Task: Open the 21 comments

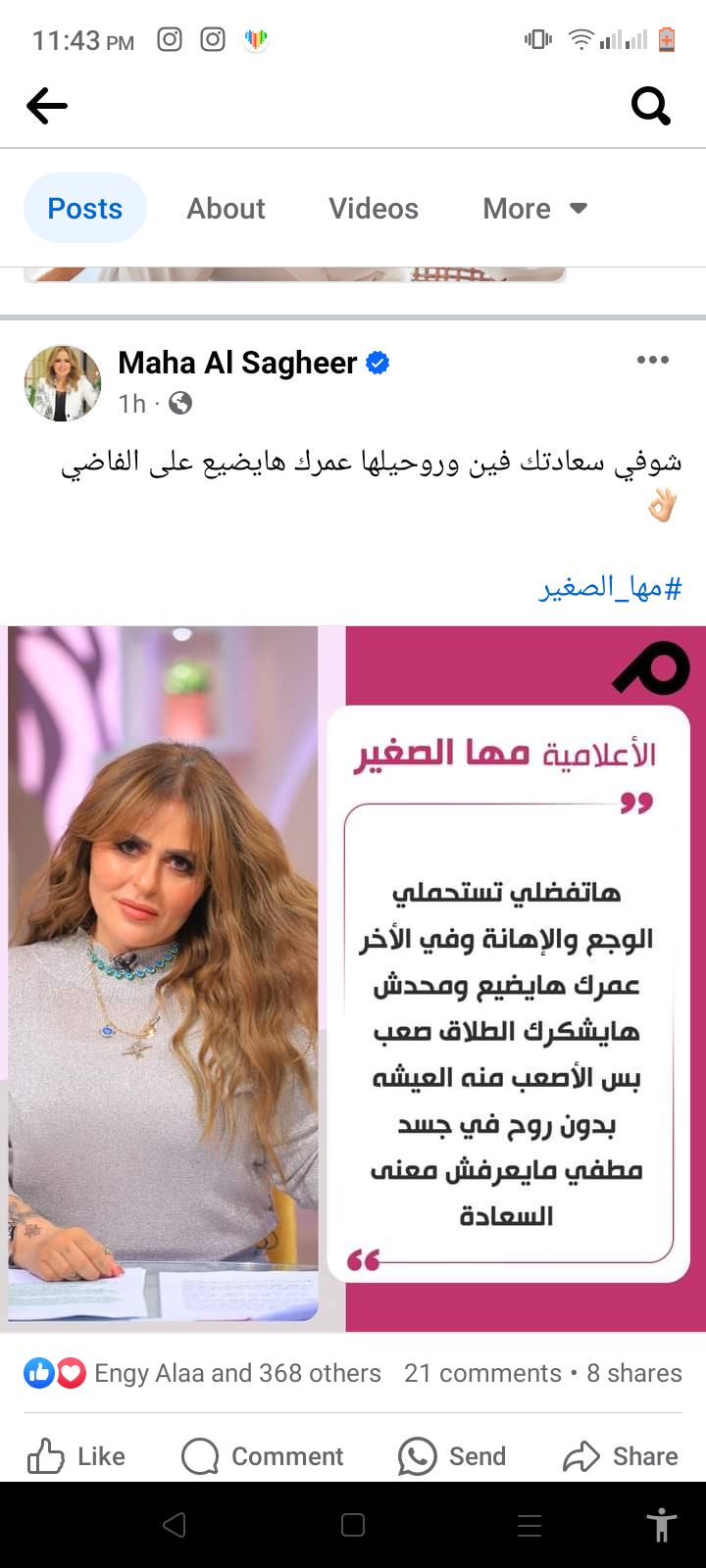Action: click(482, 1373)
